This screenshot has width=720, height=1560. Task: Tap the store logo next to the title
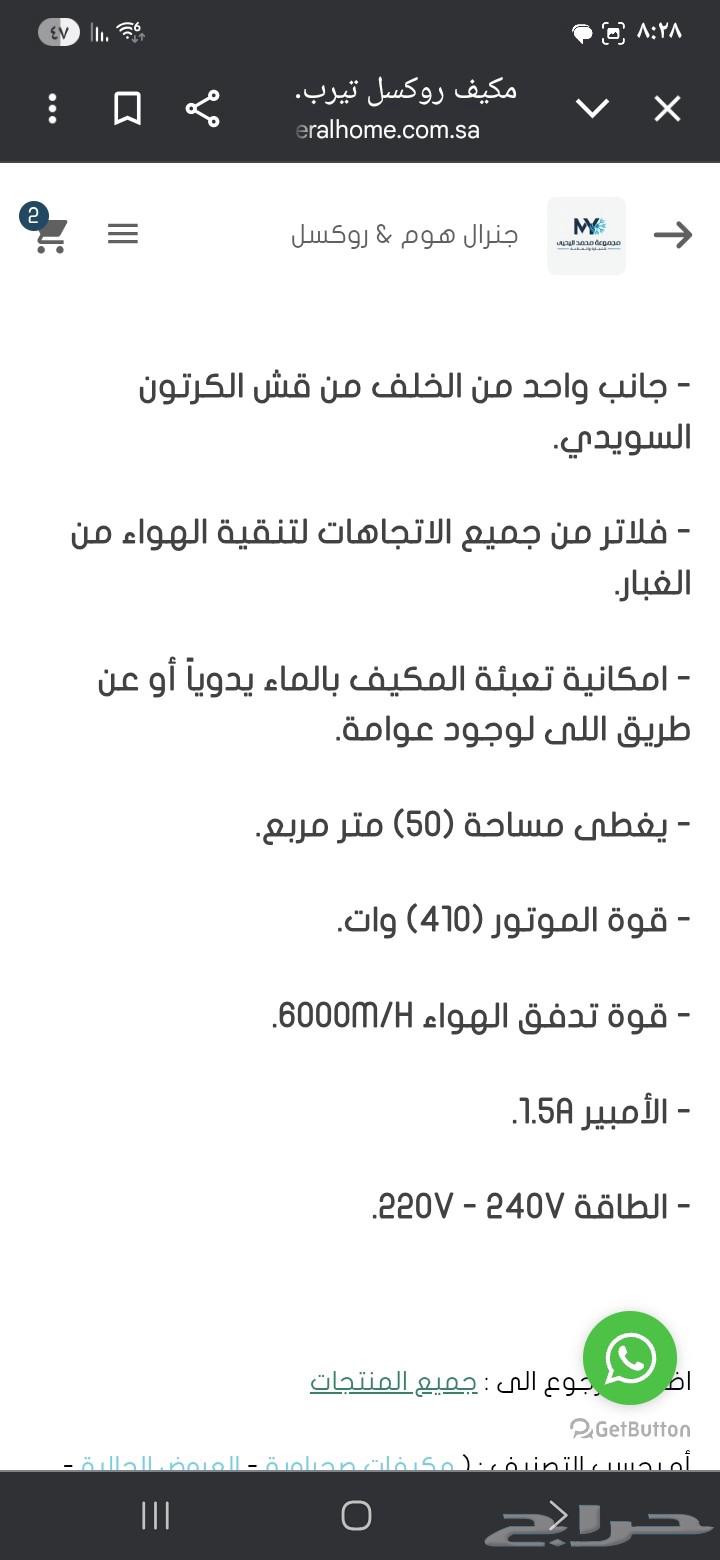tap(586, 234)
